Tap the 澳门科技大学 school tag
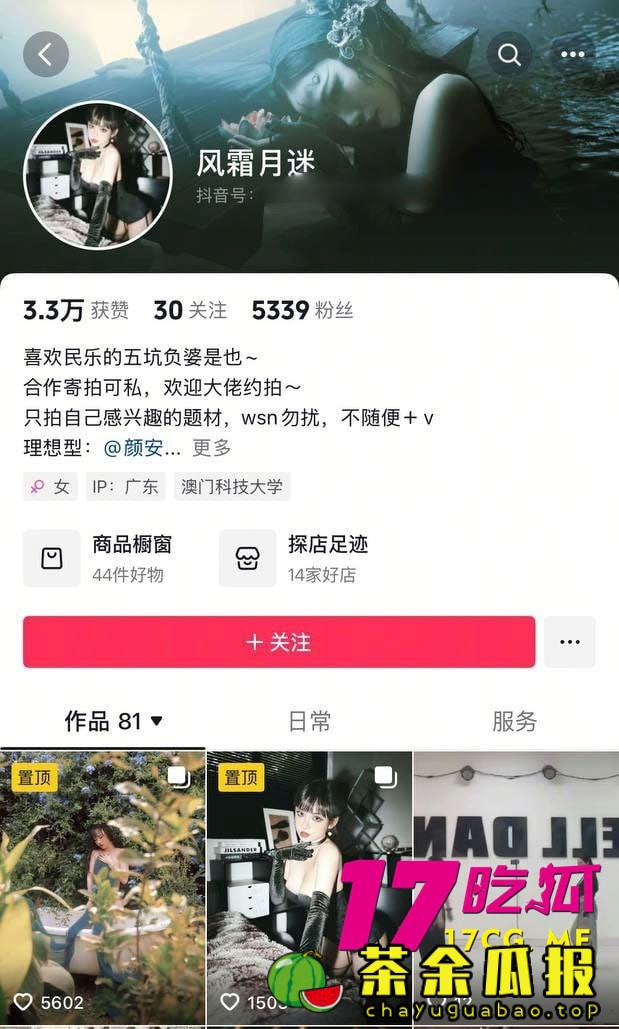Viewport: 619px width, 1029px height. 232,487
